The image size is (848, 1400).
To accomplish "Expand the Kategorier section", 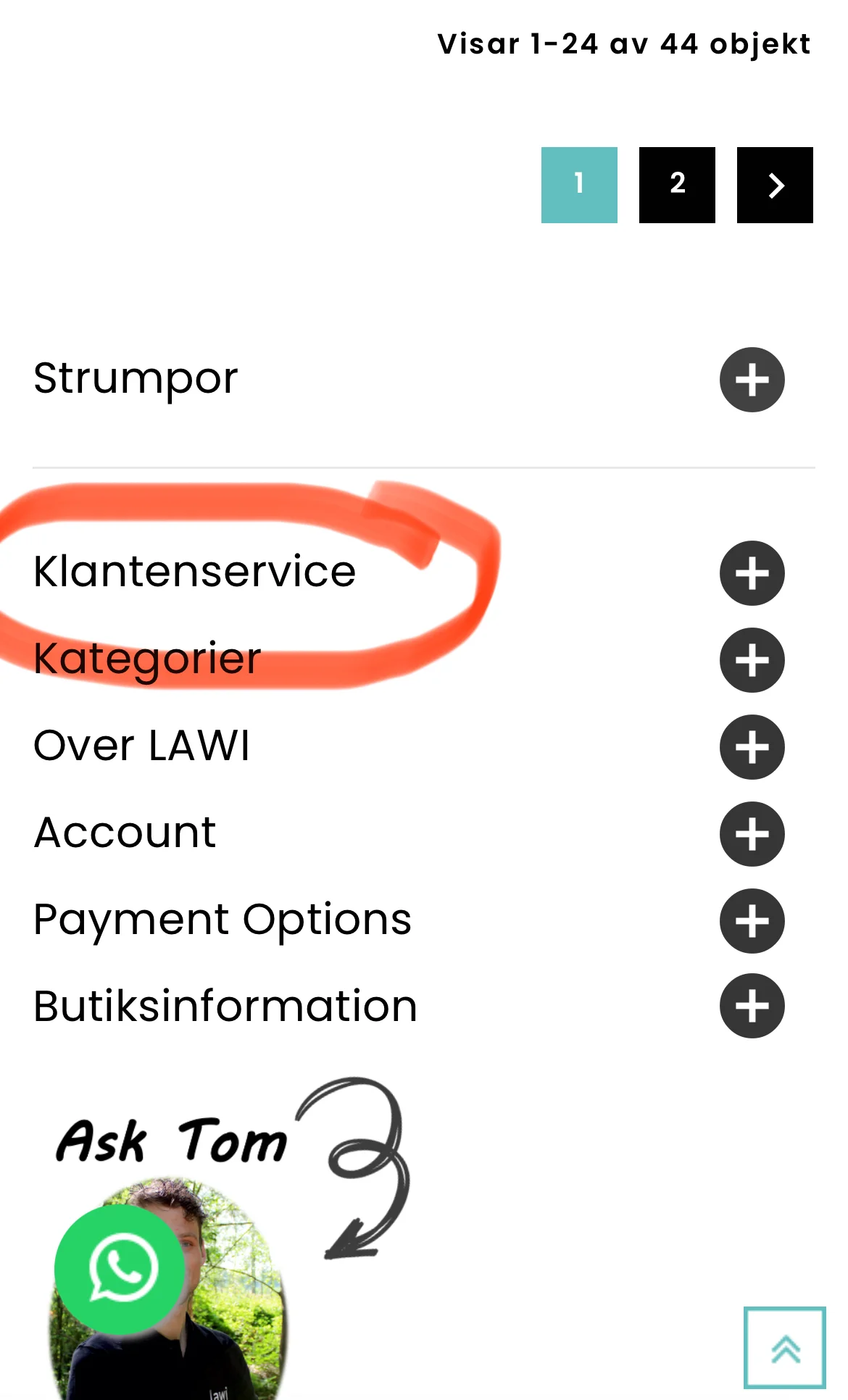I will pos(752,660).
